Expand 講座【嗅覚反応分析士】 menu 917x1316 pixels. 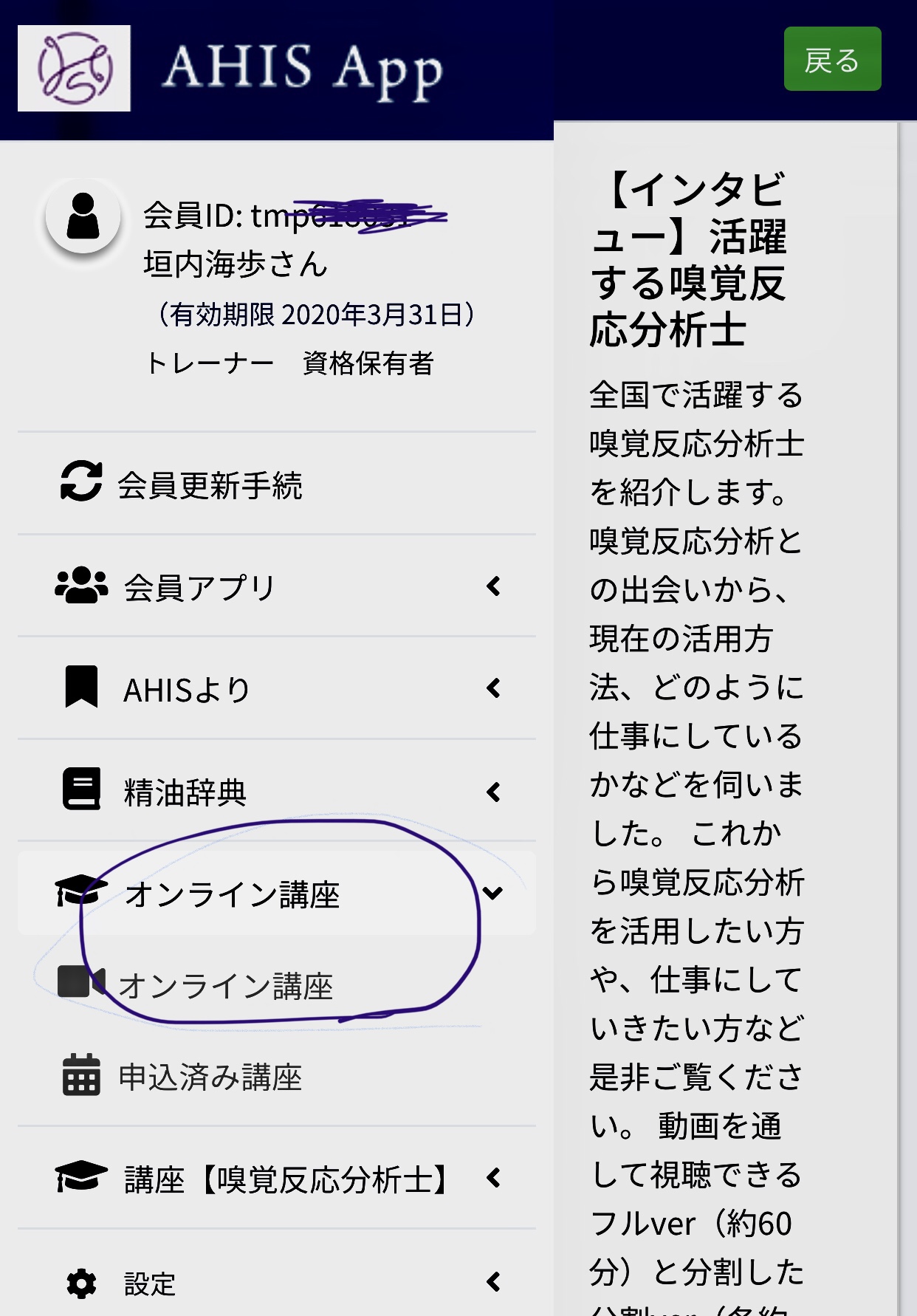[277, 1179]
